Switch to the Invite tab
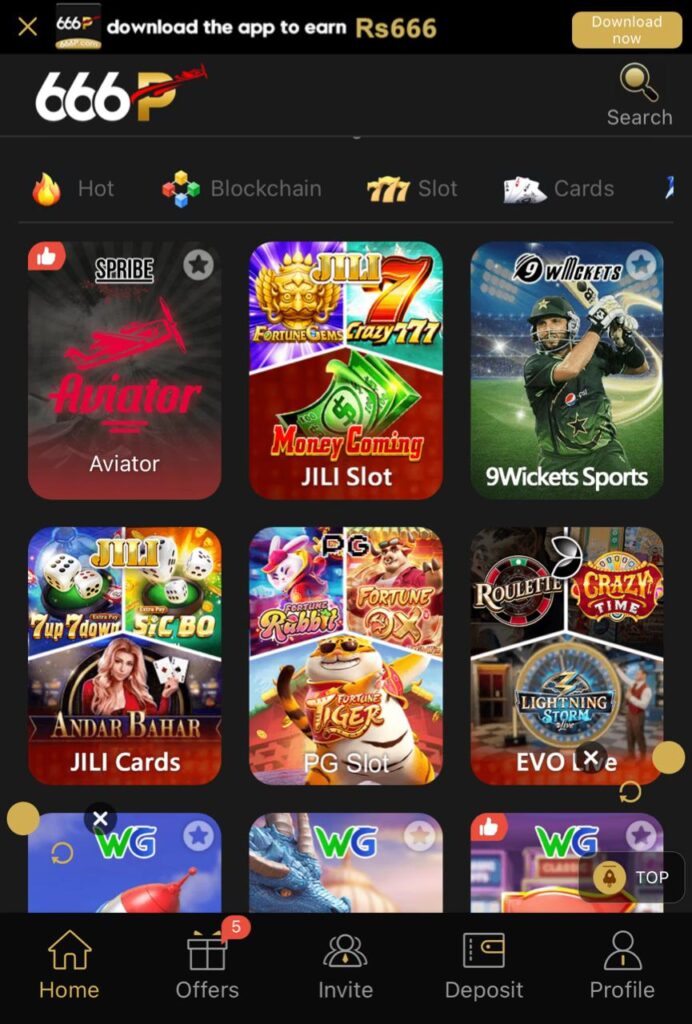 tap(345, 965)
